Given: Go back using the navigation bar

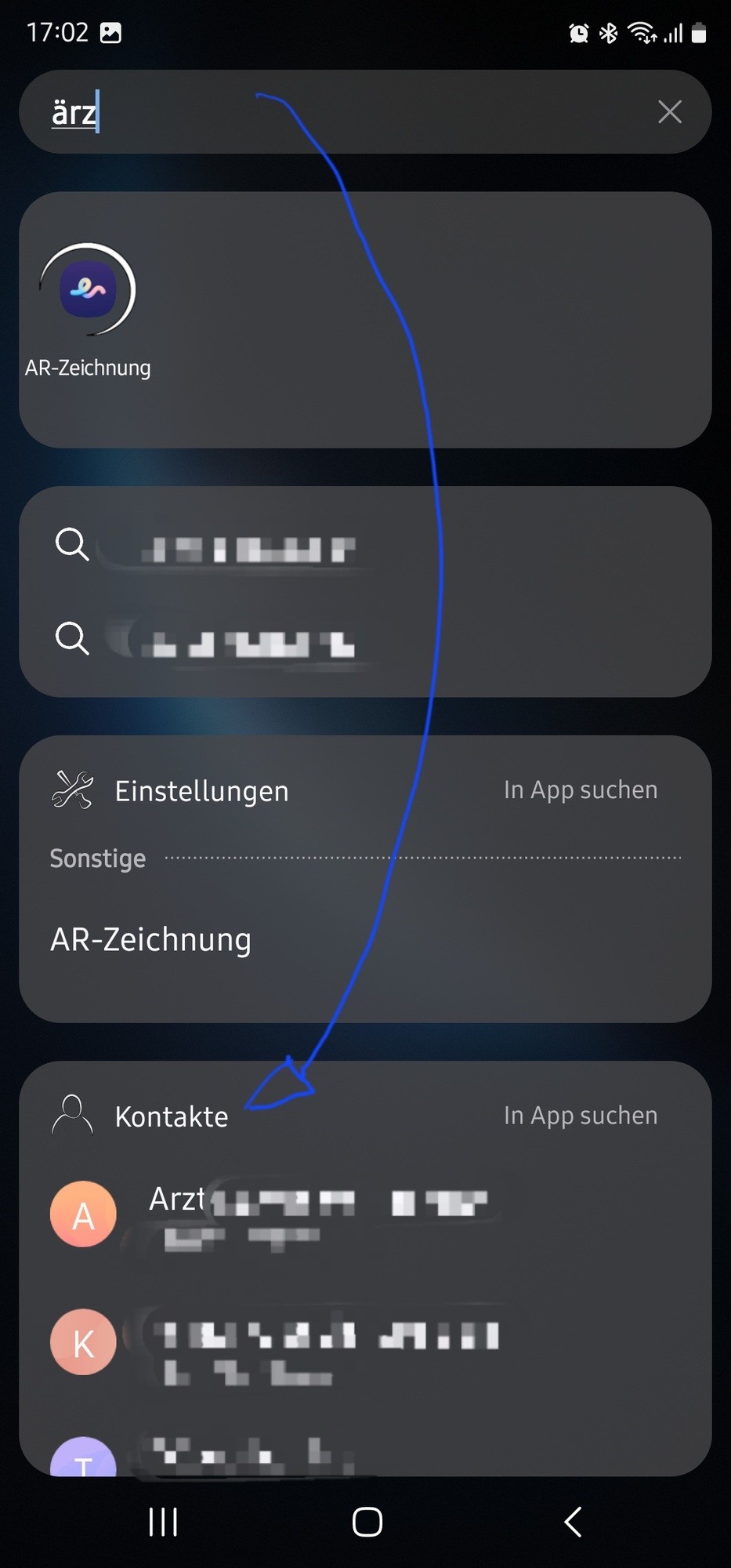Looking at the screenshot, I should coord(573,1522).
